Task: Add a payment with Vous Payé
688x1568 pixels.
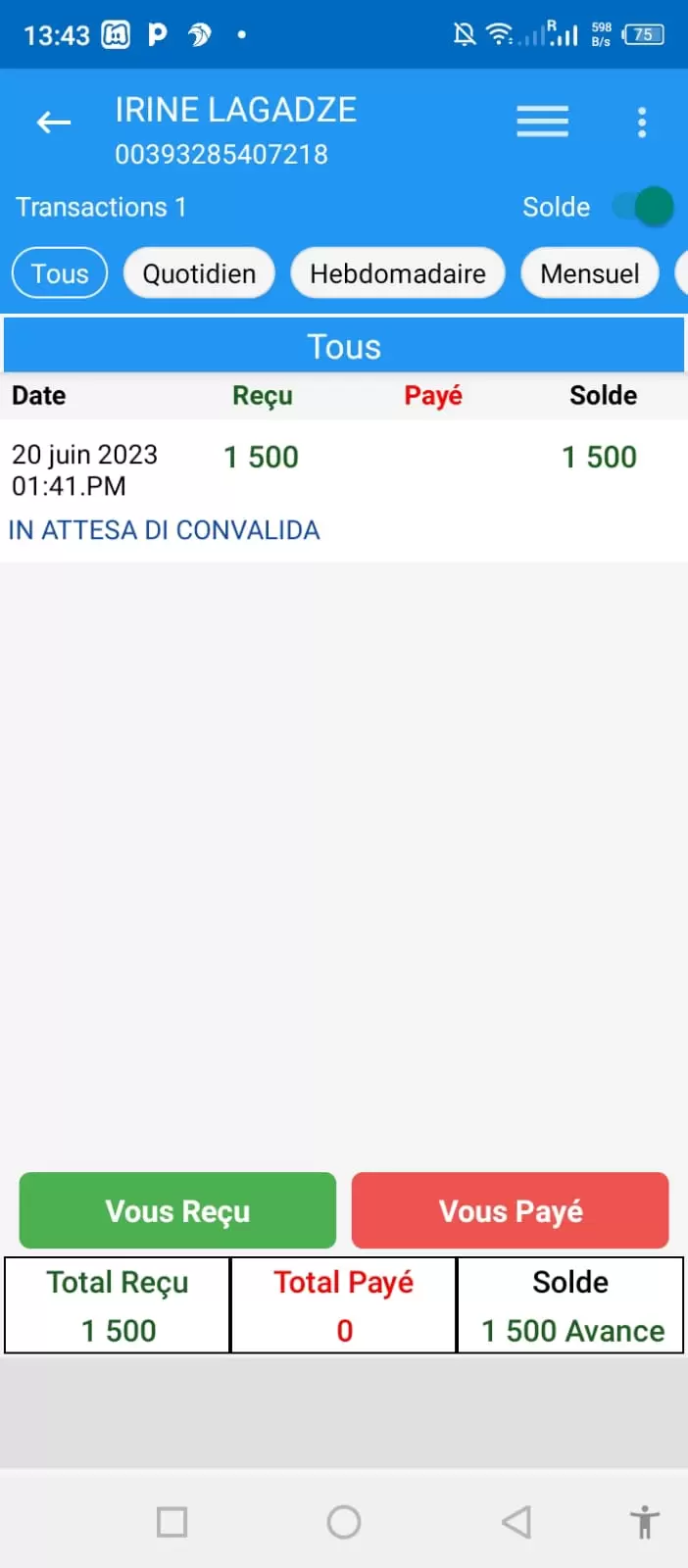Action: pyautogui.click(x=511, y=1211)
